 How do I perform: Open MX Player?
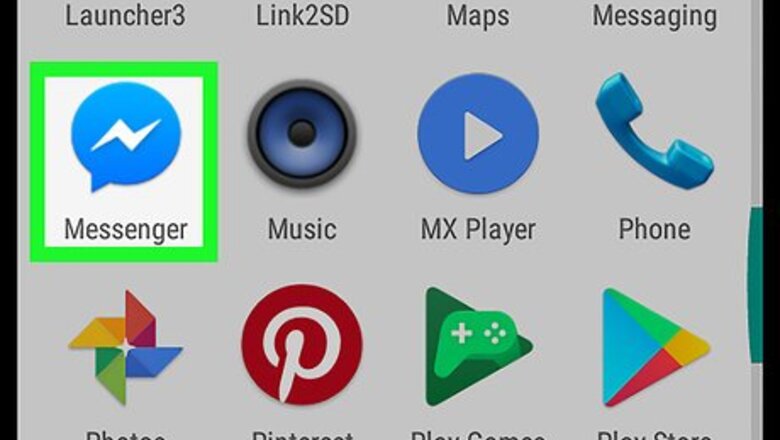[478, 133]
